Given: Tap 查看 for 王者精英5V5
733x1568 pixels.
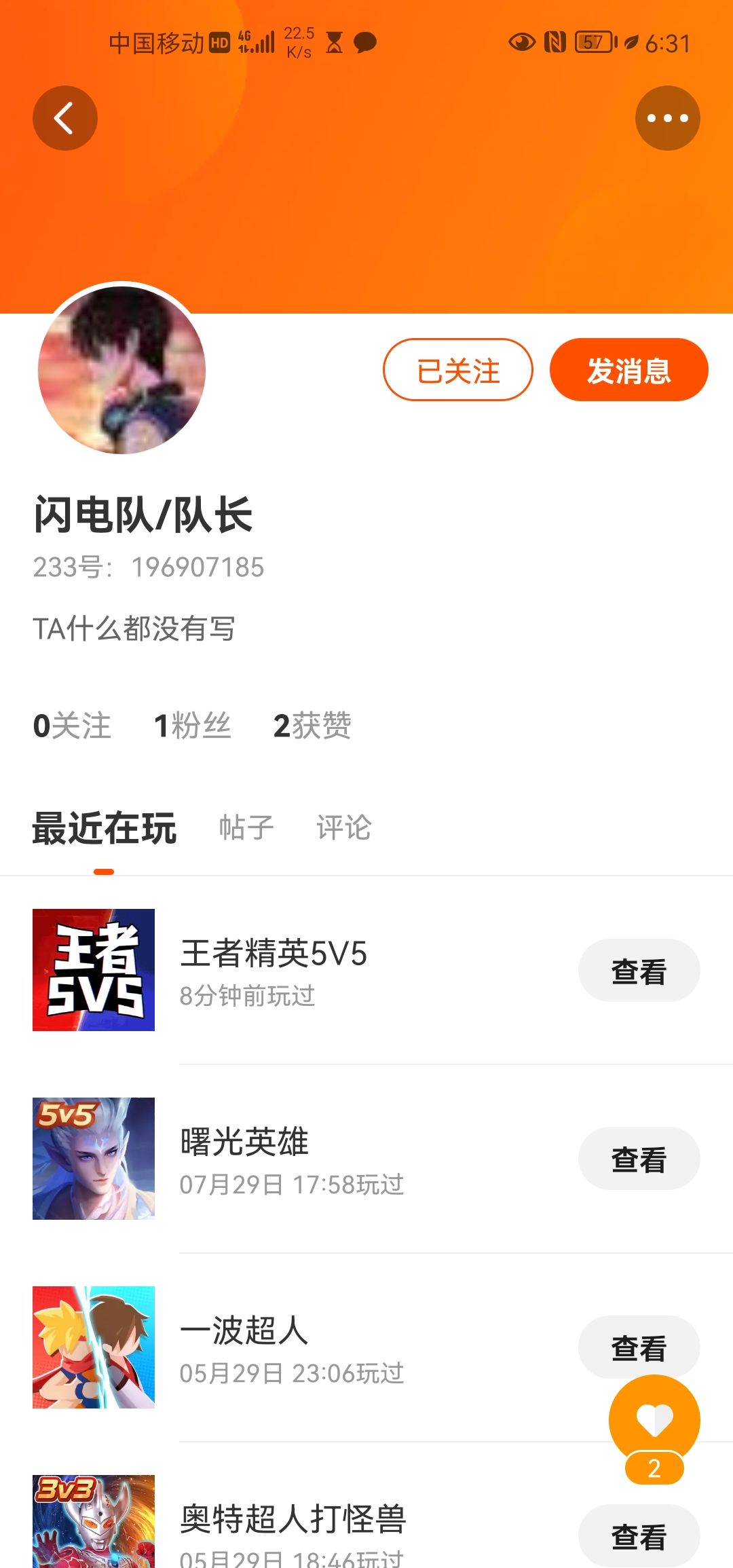Looking at the screenshot, I should [x=639, y=971].
